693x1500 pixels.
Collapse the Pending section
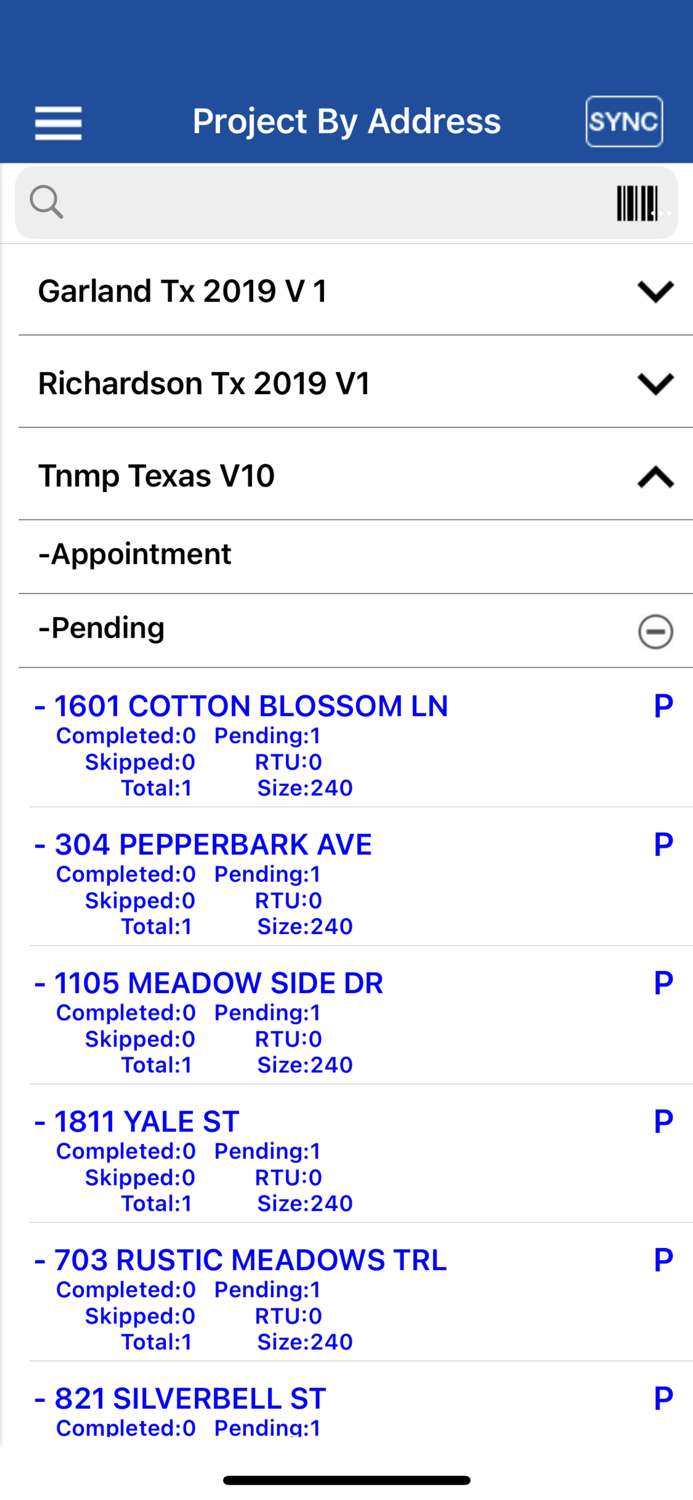tap(655, 631)
